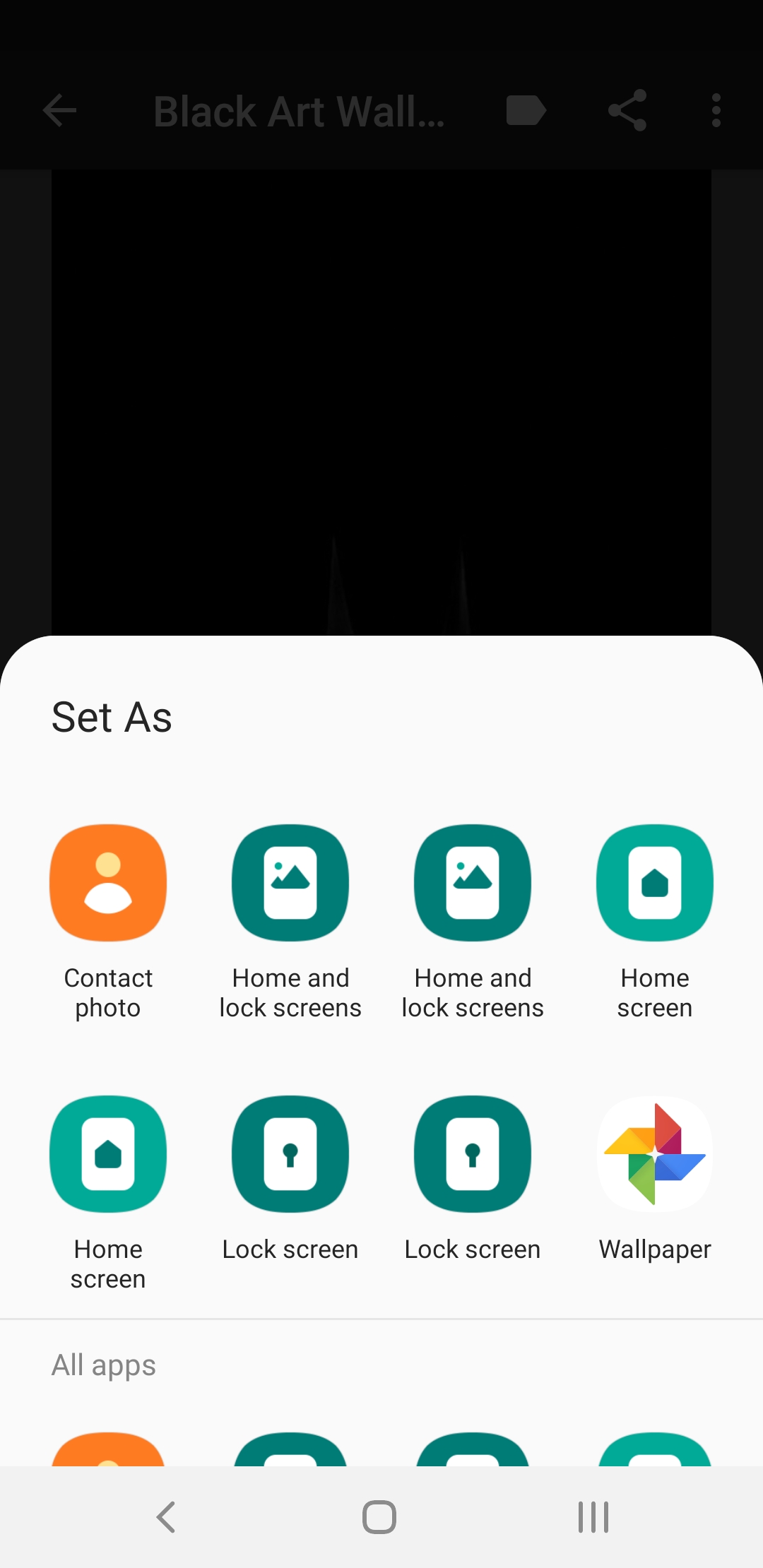Set wallpaper via Google Photos

point(655,1154)
